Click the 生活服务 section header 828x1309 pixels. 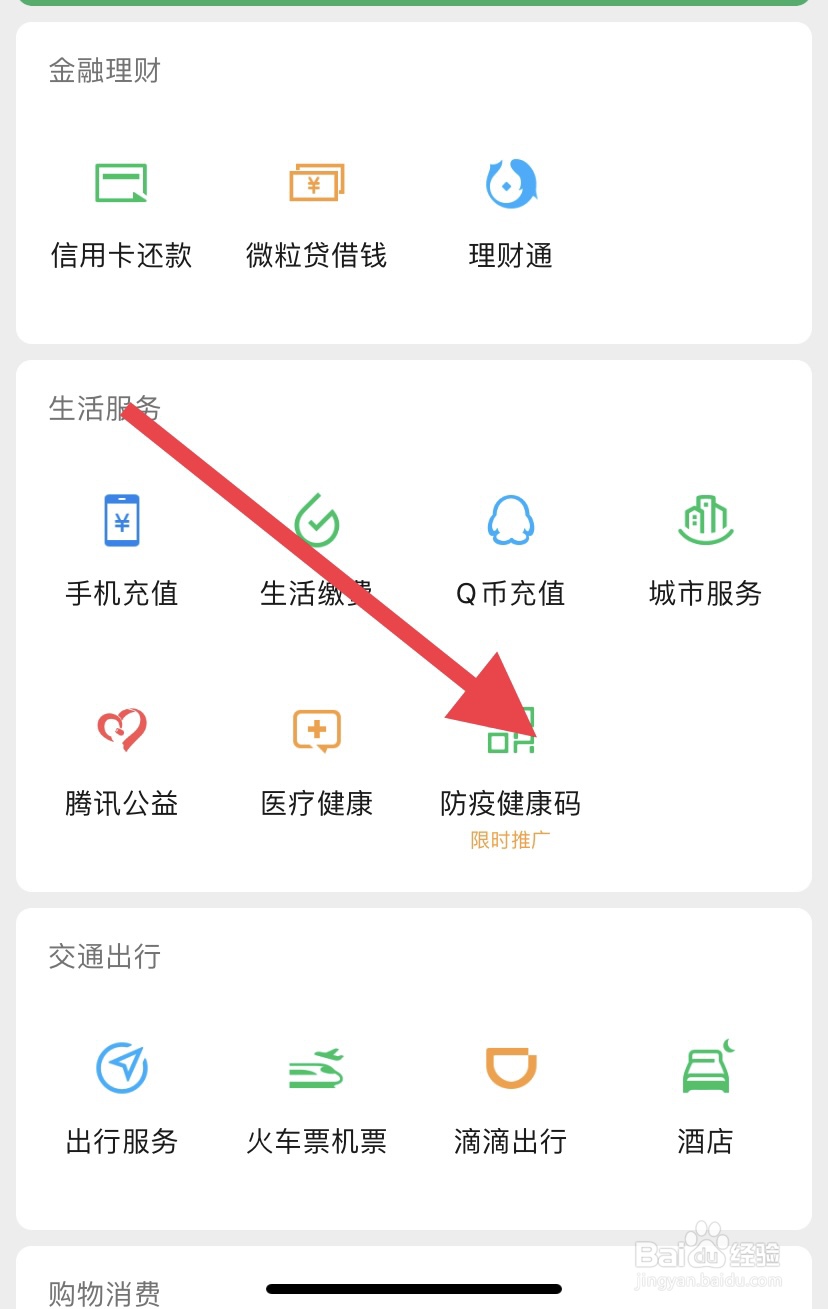point(103,408)
